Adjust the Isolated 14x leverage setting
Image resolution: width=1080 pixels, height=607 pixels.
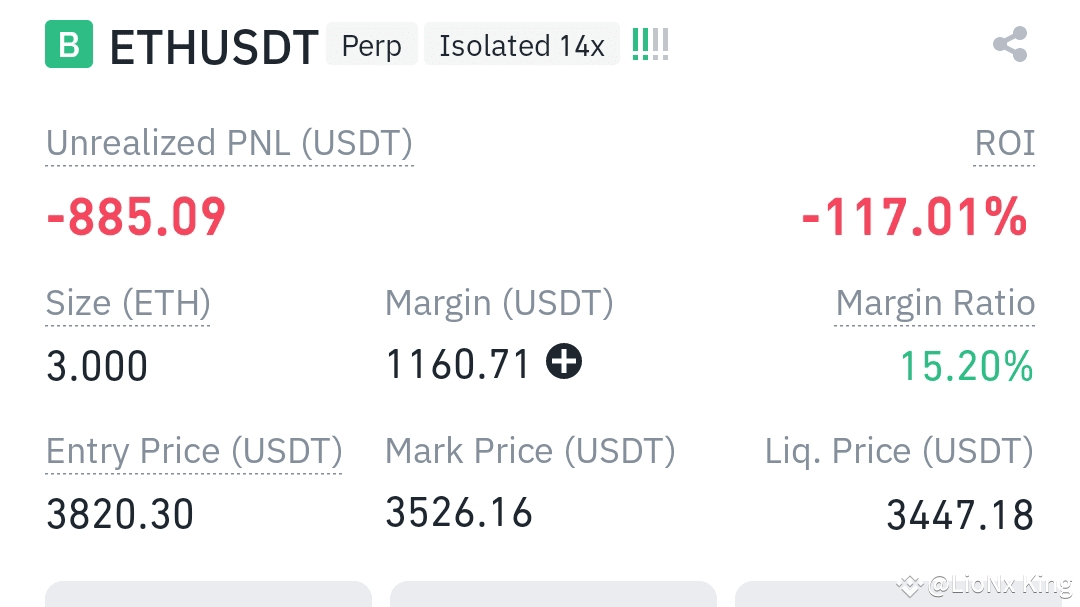(521, 46)
